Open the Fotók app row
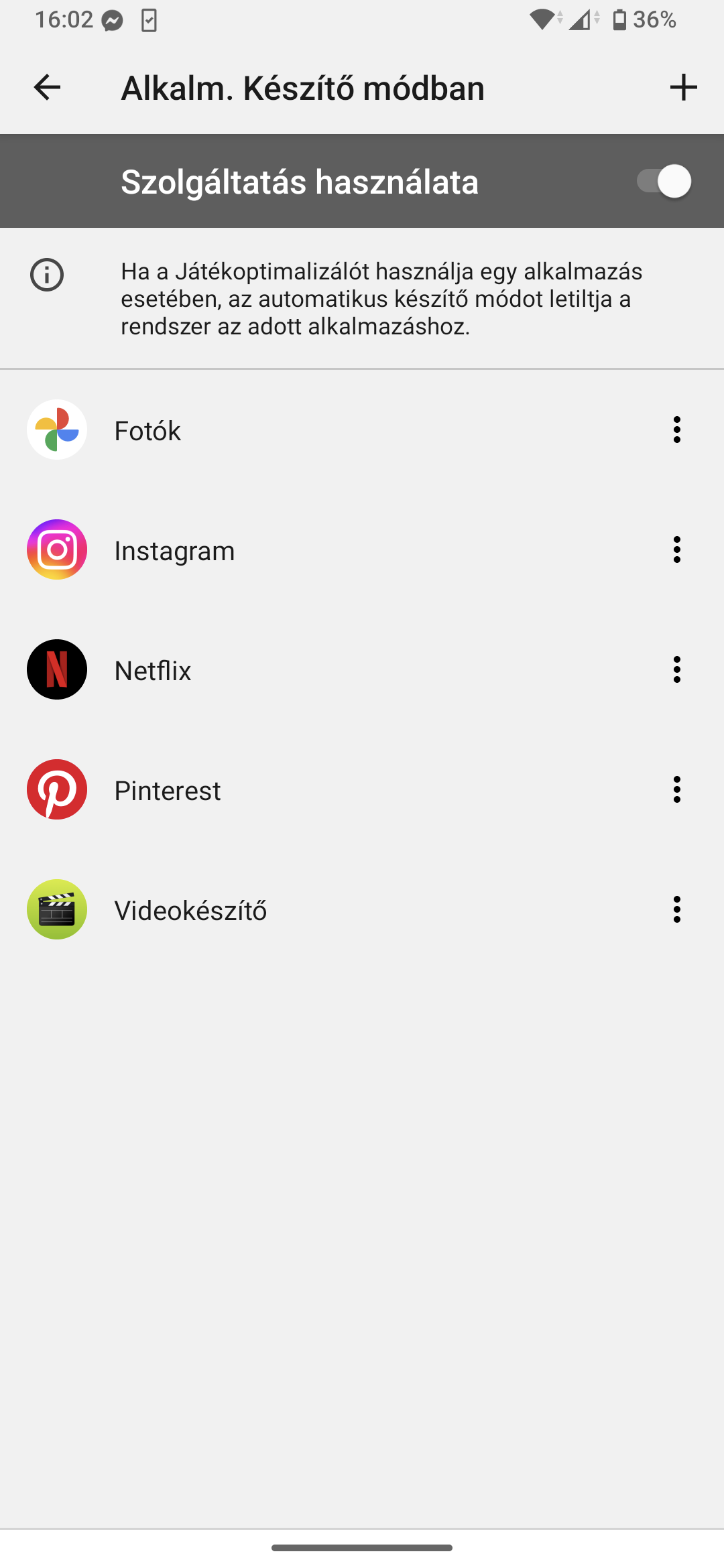 (362, 430)
